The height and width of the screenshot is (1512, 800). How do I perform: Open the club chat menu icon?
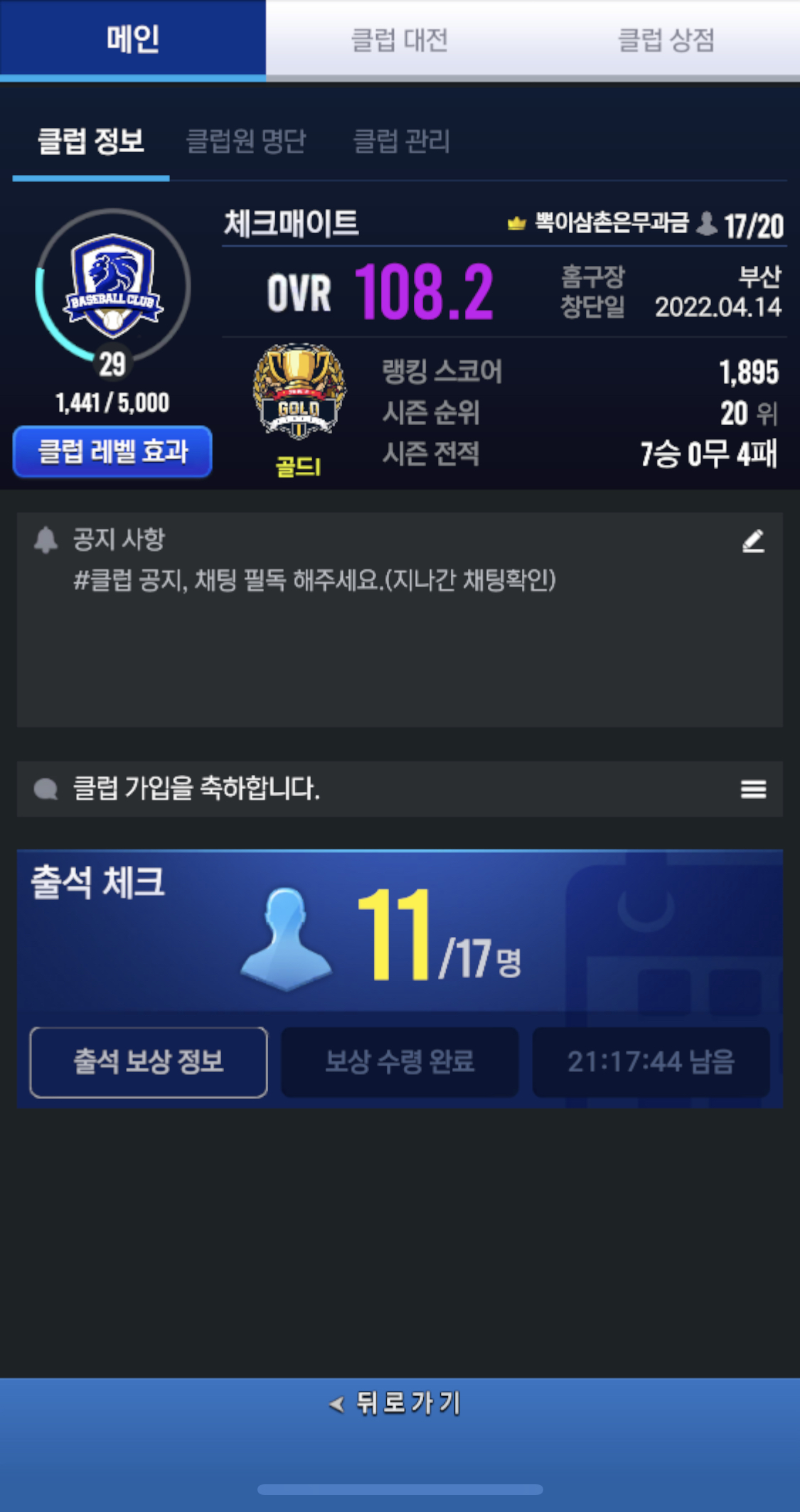coord(753,789)
